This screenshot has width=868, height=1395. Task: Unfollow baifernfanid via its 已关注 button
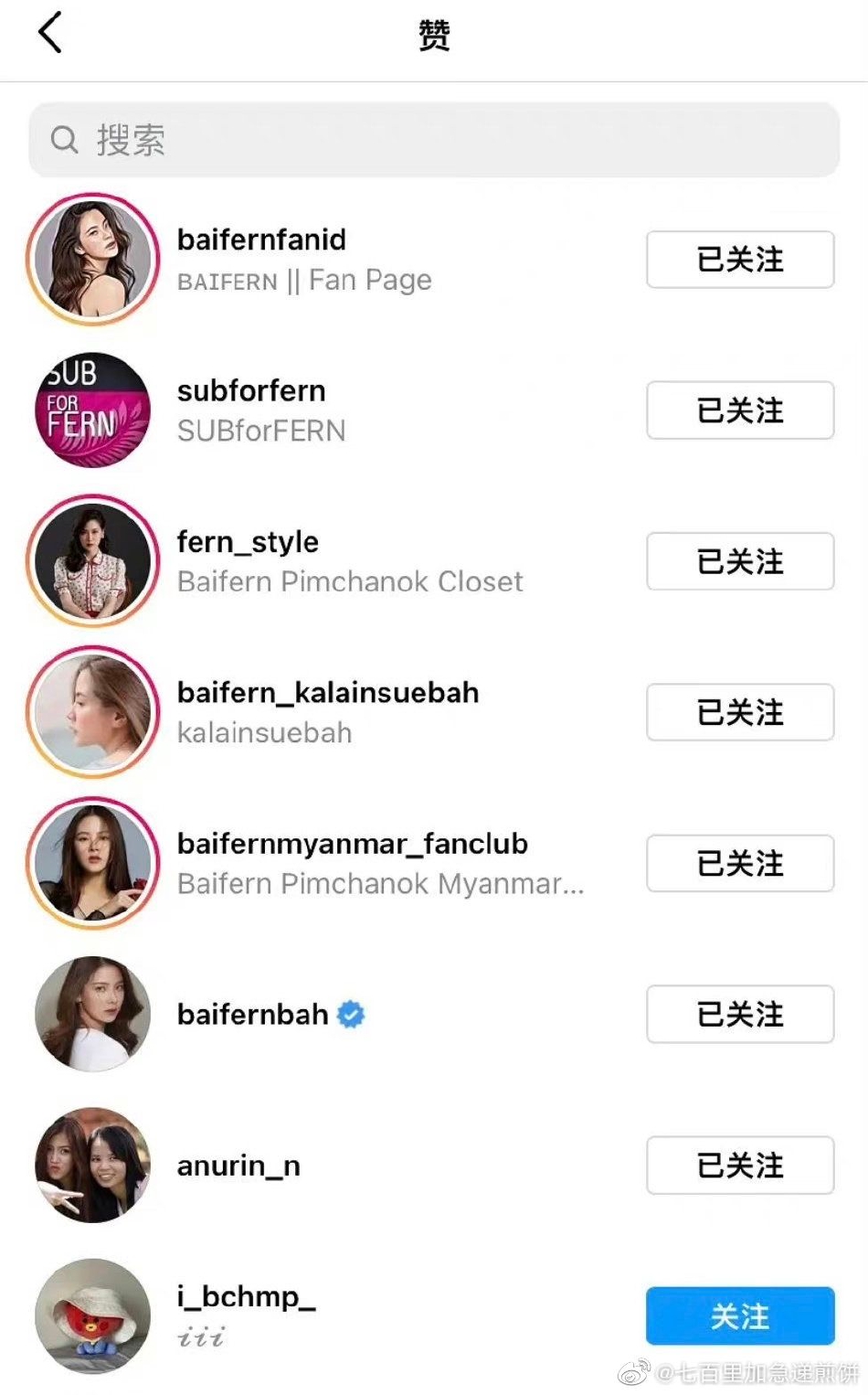[740, 260]
